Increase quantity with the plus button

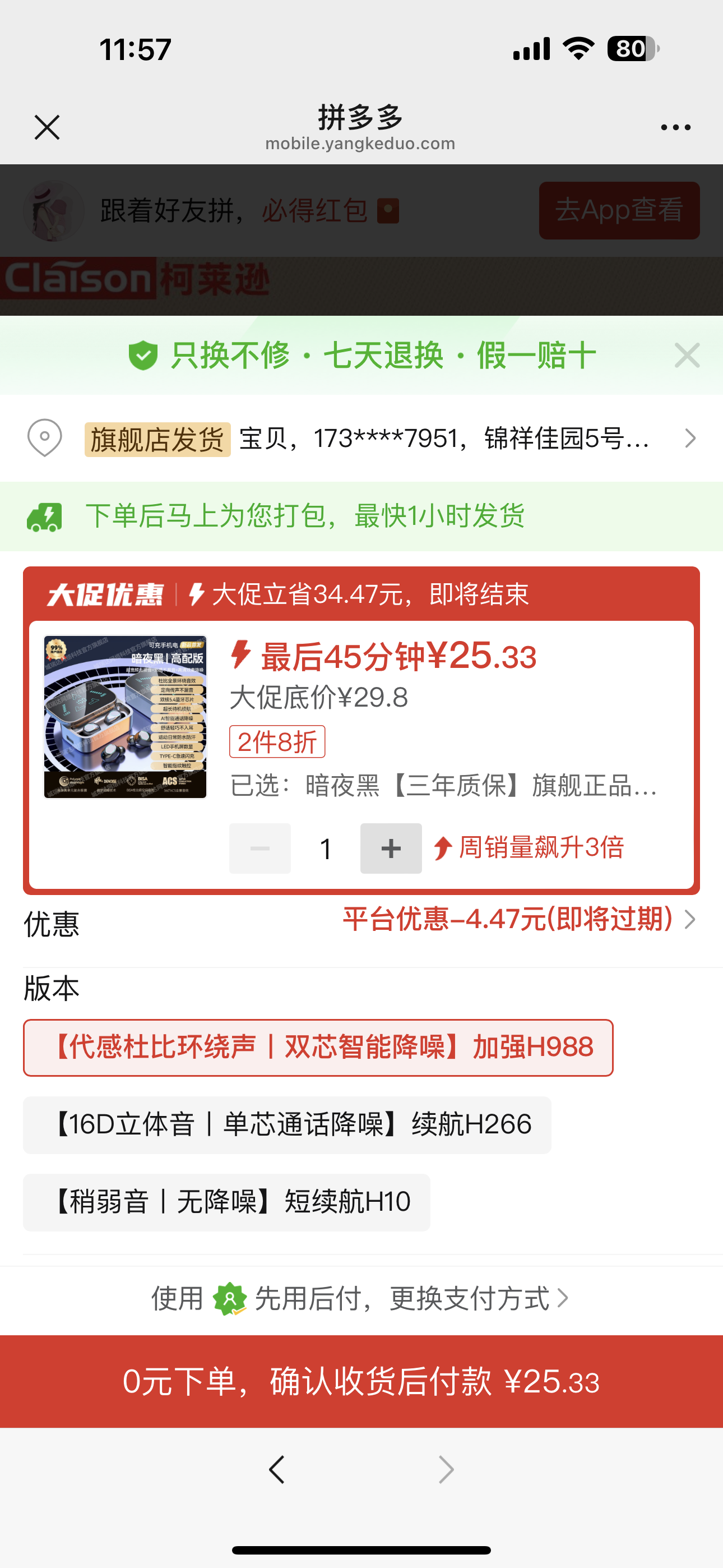click(x=391, y=848)
